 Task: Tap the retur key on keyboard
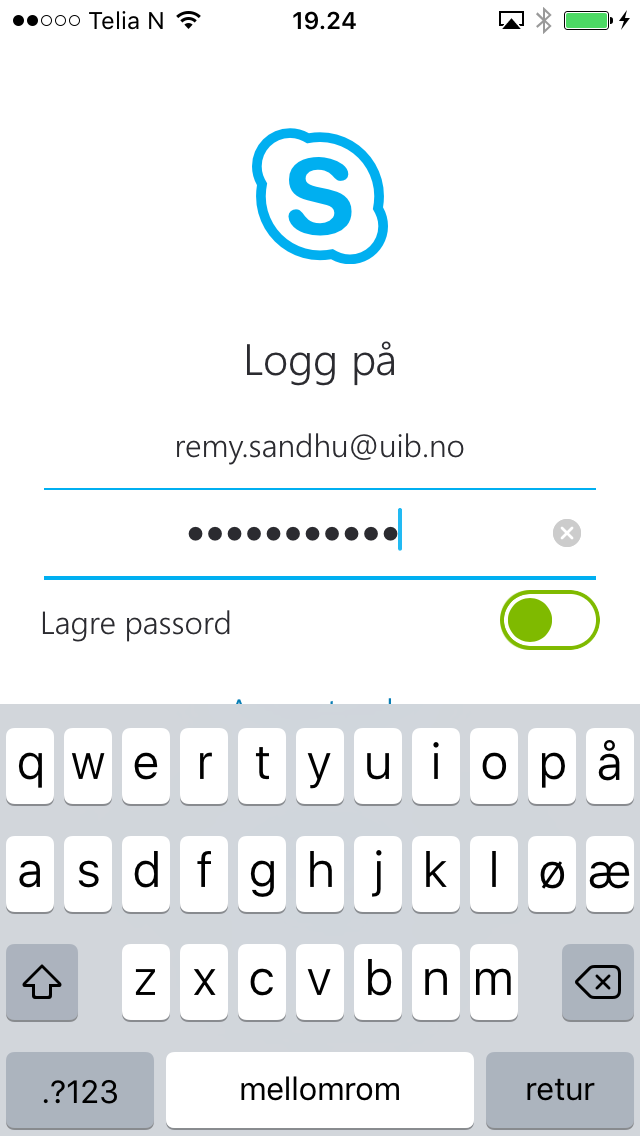(560, 1089)
